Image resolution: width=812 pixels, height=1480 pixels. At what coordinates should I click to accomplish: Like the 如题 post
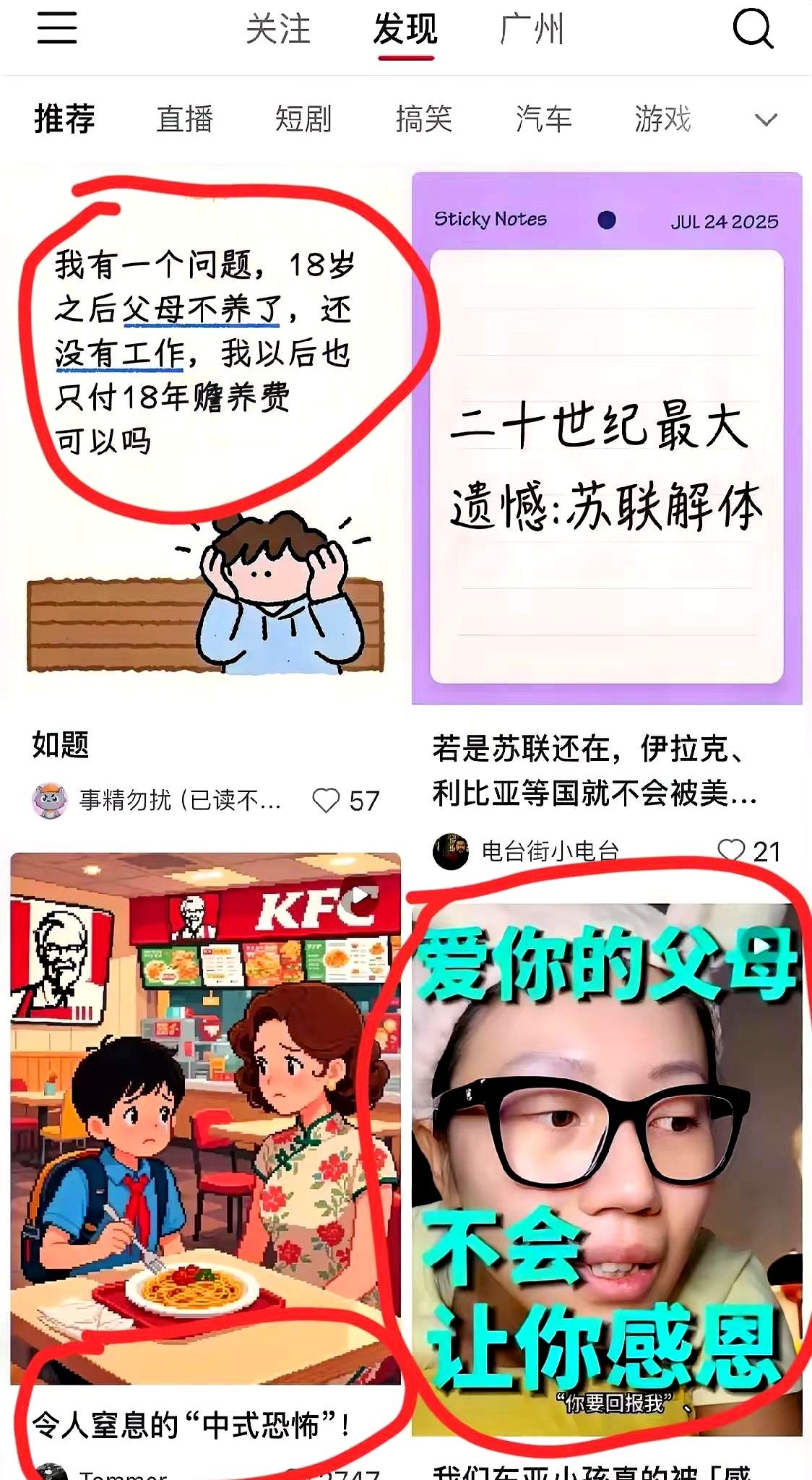coord(326,801)
